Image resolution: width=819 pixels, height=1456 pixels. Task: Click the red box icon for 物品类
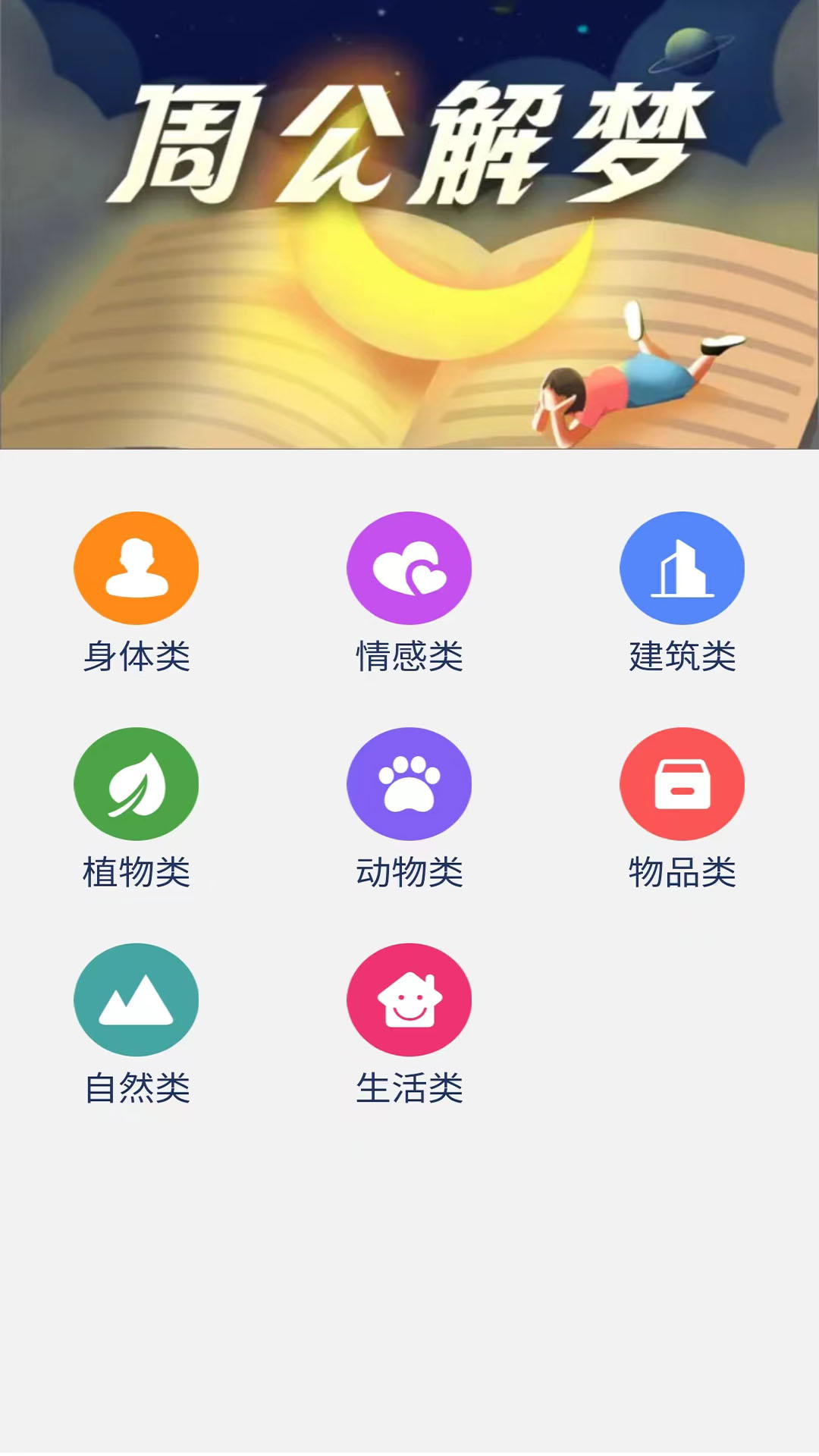[681, 785]
